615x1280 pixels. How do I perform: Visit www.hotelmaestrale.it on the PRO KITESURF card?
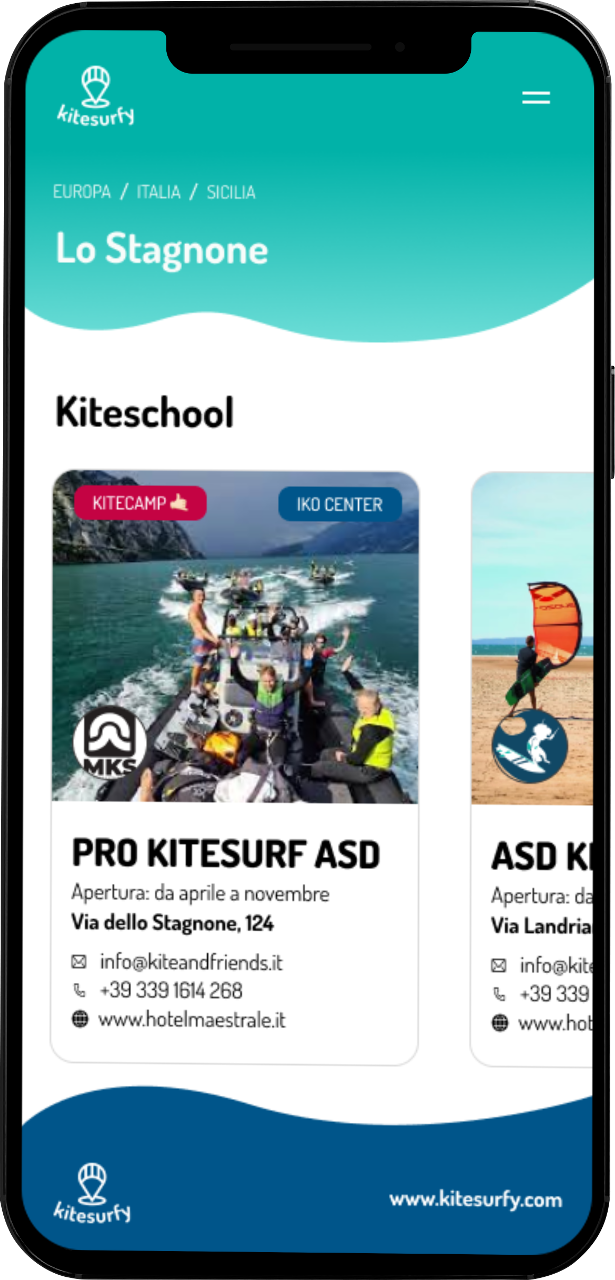pyautogui.click(x=192, y=1021)
